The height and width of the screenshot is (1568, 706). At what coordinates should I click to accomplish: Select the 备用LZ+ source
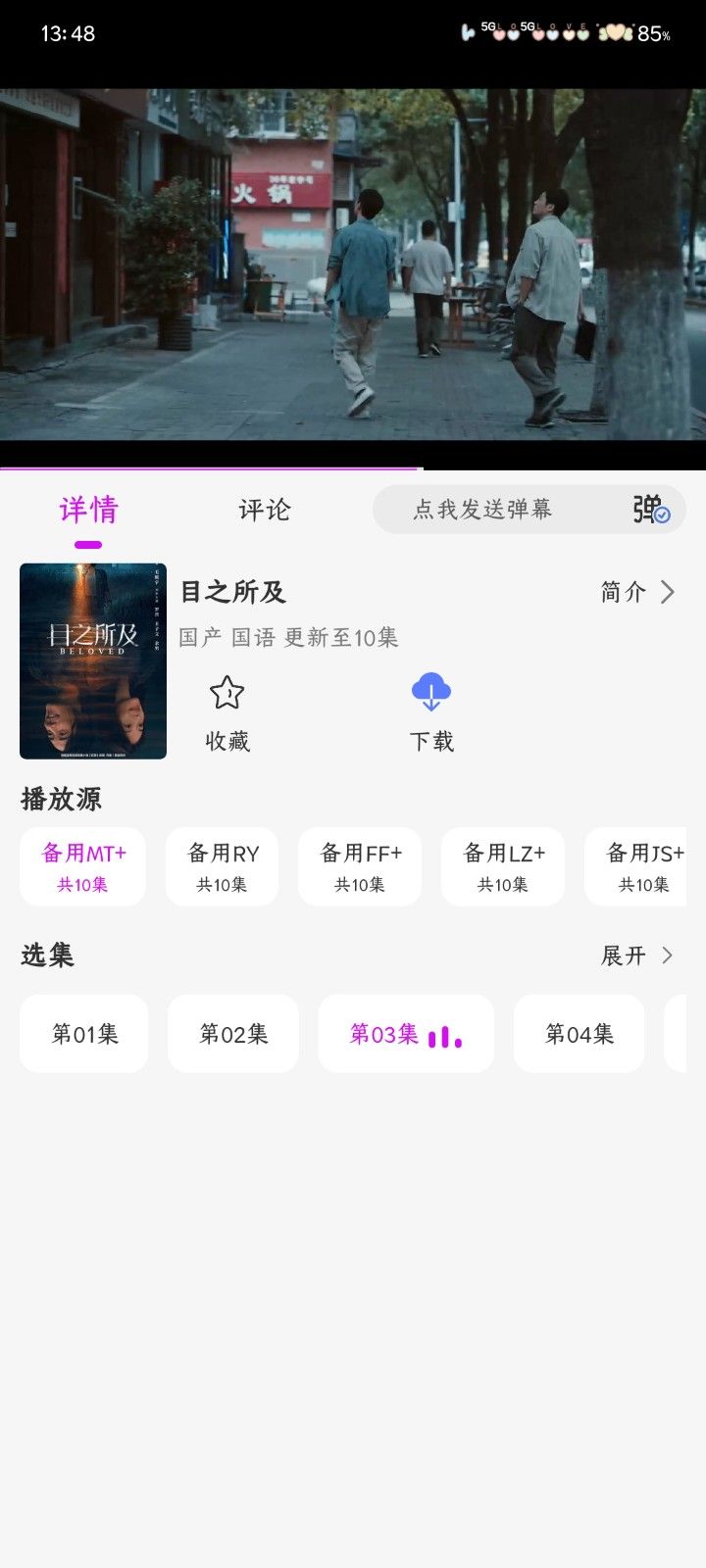503,865
